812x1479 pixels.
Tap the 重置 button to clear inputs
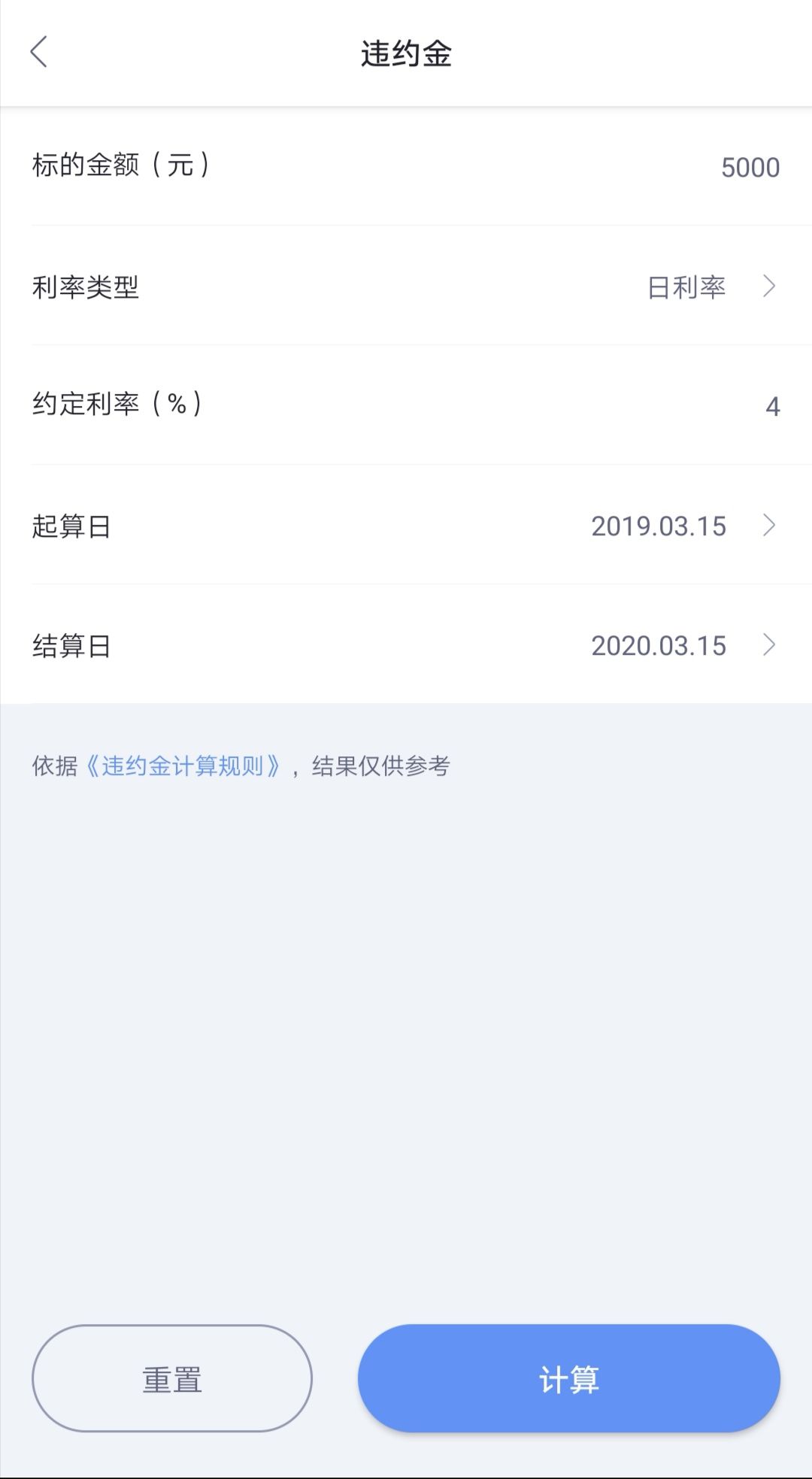click(x=172, y=1378)
